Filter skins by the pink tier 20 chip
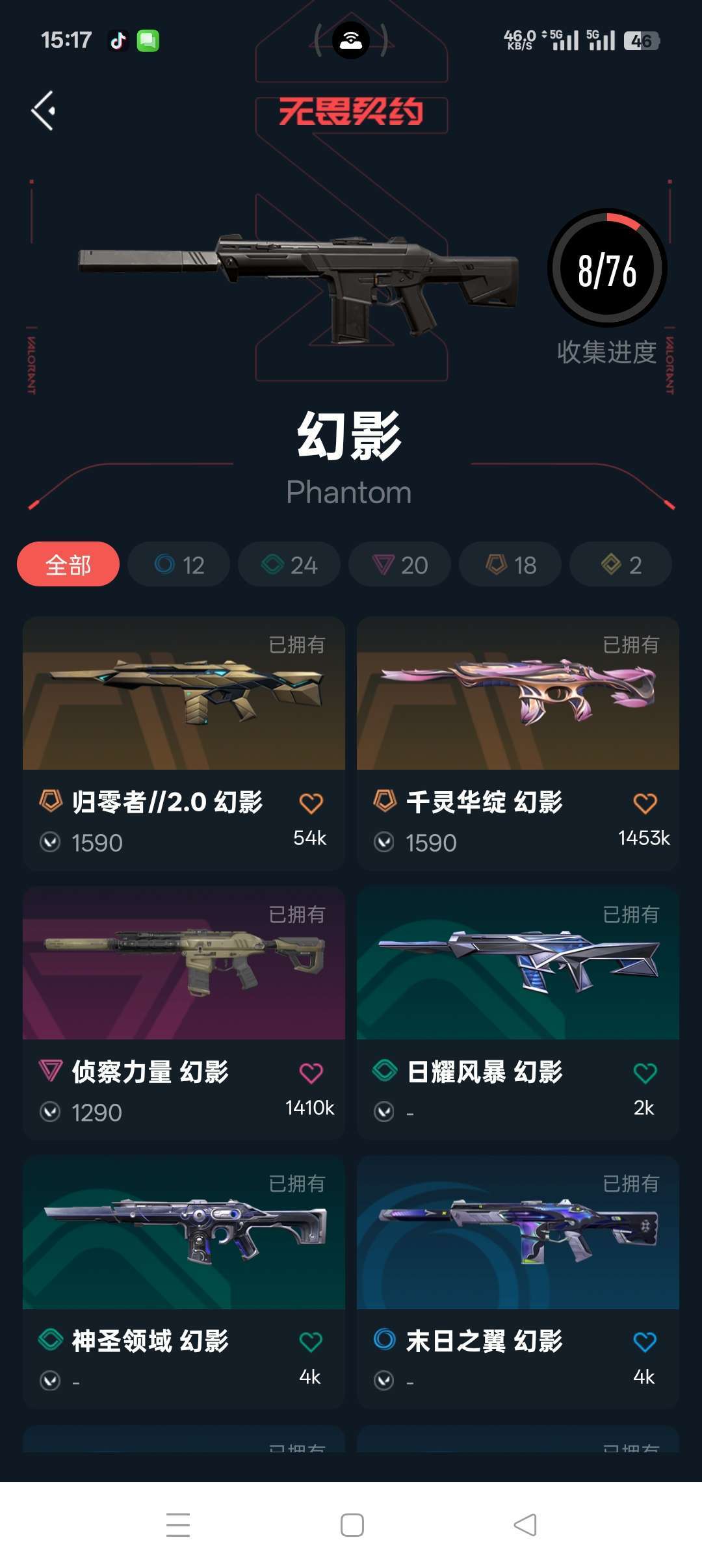The width and height of the screenshot is (702, 1568). coord(400,564)
